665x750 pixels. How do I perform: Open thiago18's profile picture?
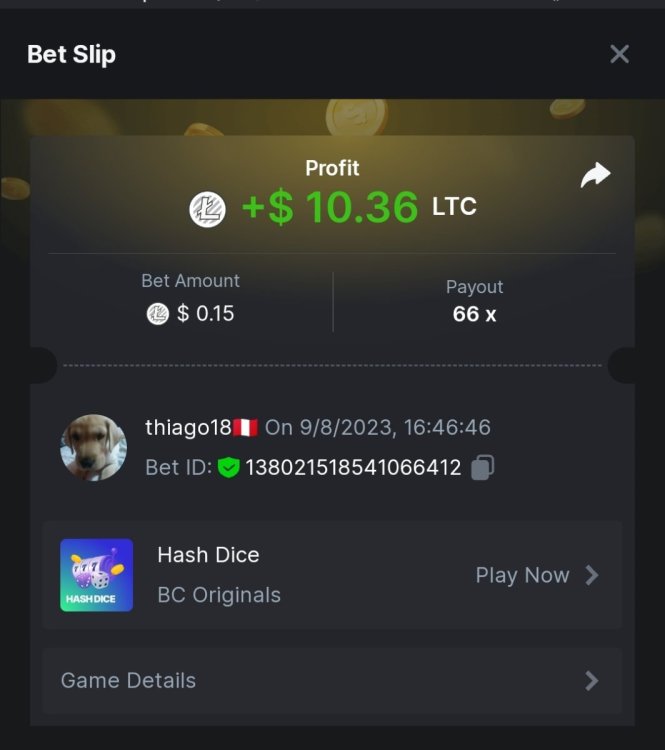[94, 447]
